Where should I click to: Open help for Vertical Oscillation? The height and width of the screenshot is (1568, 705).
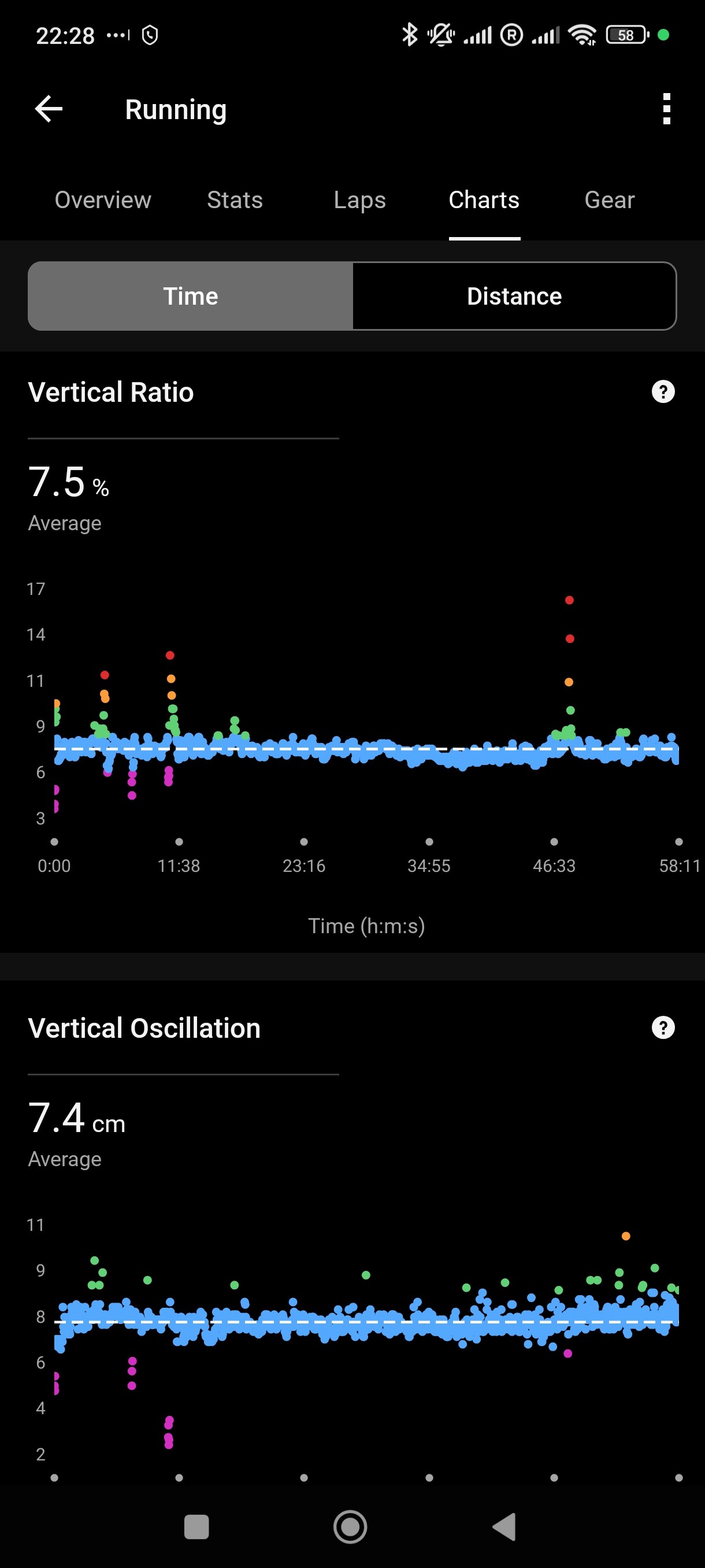point(663,1027)
